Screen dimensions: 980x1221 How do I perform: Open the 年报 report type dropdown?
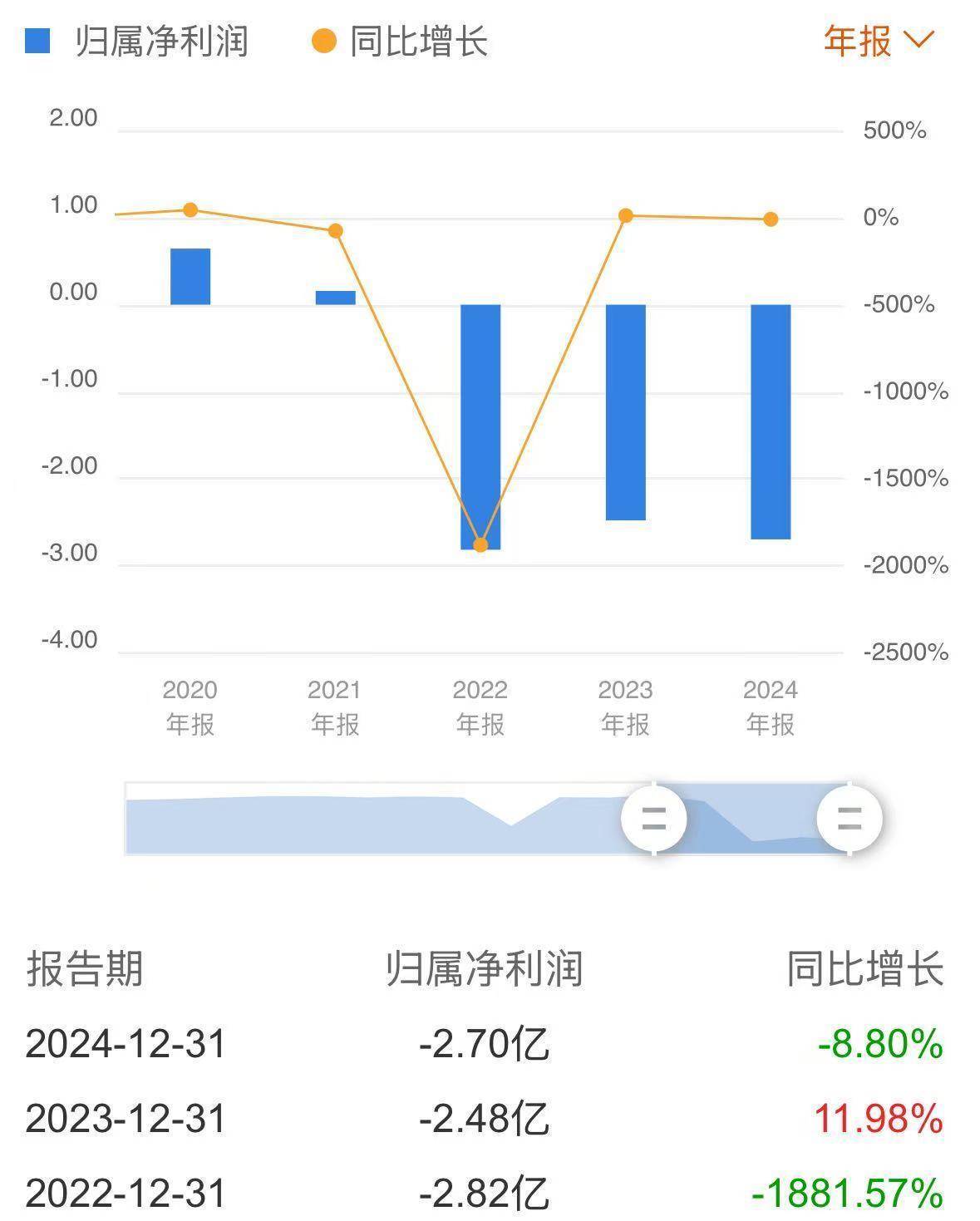pyautogui.click(x=879, y=40)
